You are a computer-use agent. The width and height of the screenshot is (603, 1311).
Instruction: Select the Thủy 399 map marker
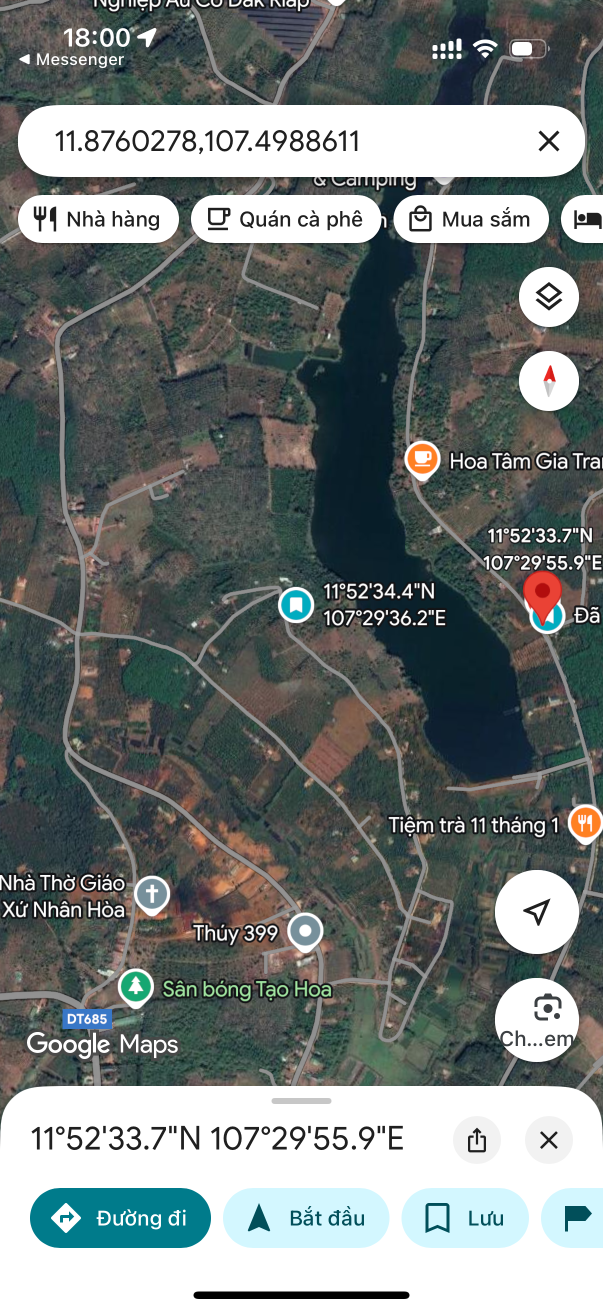click(x=305, y=932)
